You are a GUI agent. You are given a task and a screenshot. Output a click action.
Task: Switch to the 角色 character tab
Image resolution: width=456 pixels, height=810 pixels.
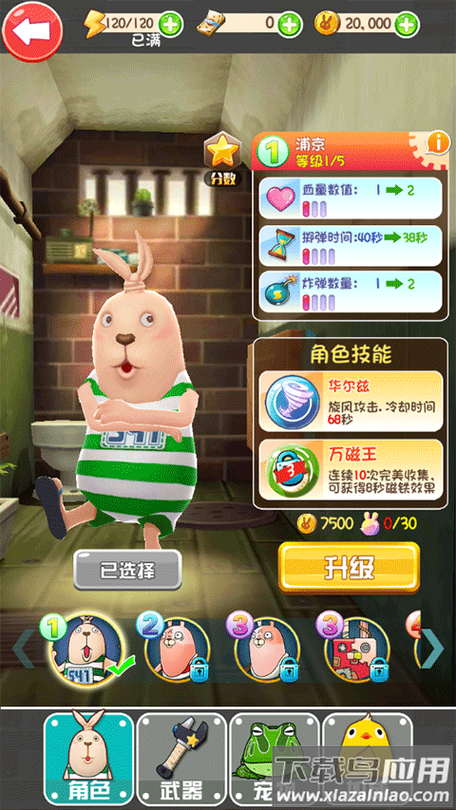pyautogui.click(x=87, y=761)
